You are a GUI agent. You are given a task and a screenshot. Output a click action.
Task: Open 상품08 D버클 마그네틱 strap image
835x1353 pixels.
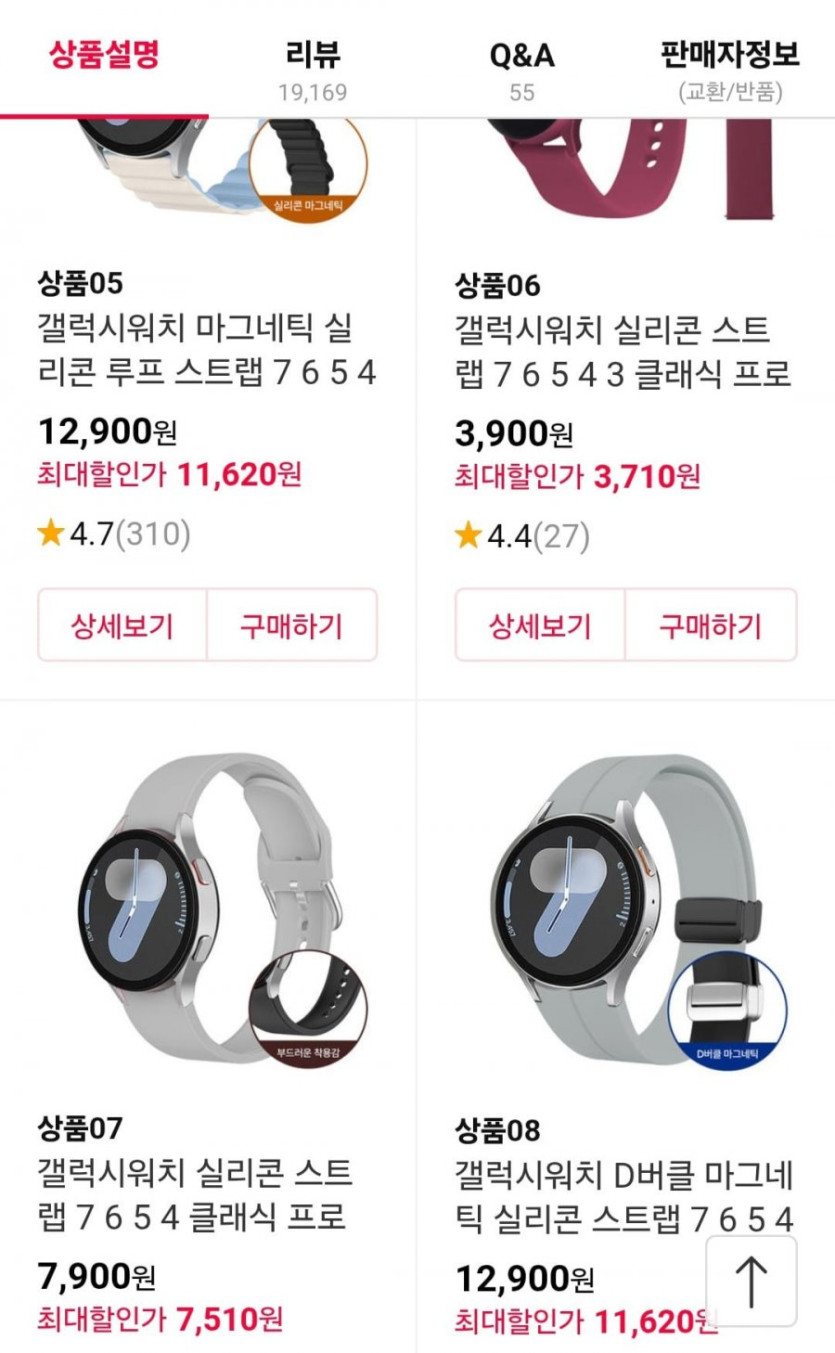pyautogui.click(x=626, y=905)
